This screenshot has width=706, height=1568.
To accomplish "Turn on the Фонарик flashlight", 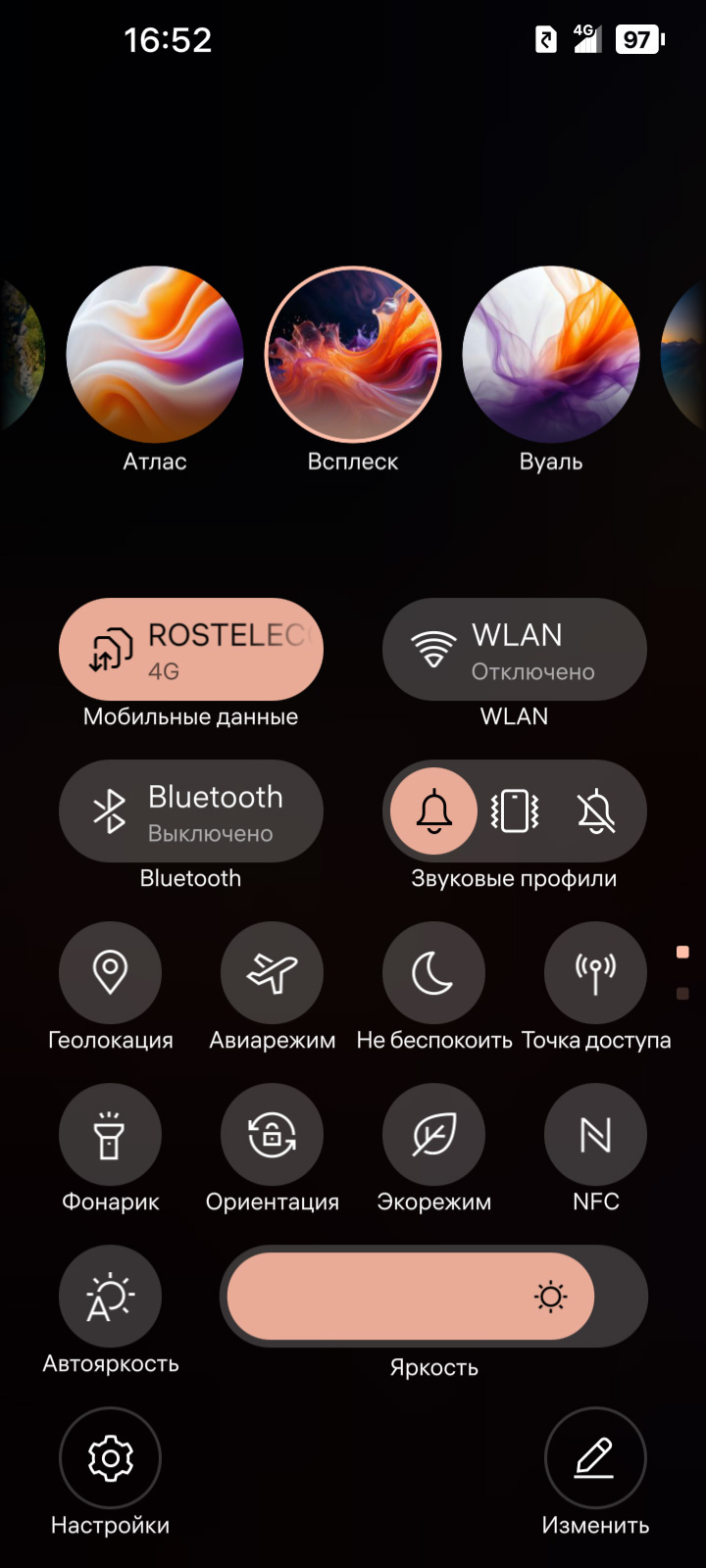I will (x=111, y=1134).
